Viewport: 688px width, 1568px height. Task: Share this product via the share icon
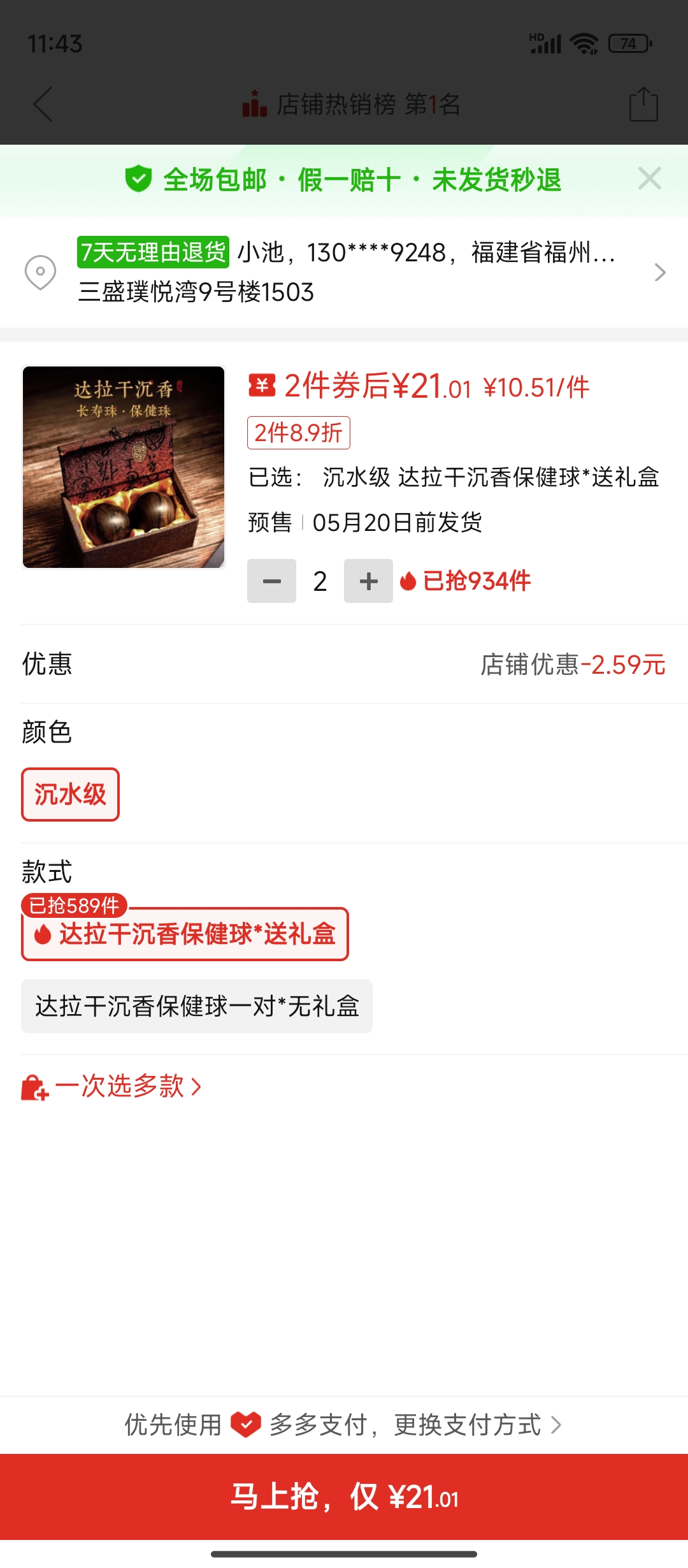pyautogui.click(x=643, y=104)
